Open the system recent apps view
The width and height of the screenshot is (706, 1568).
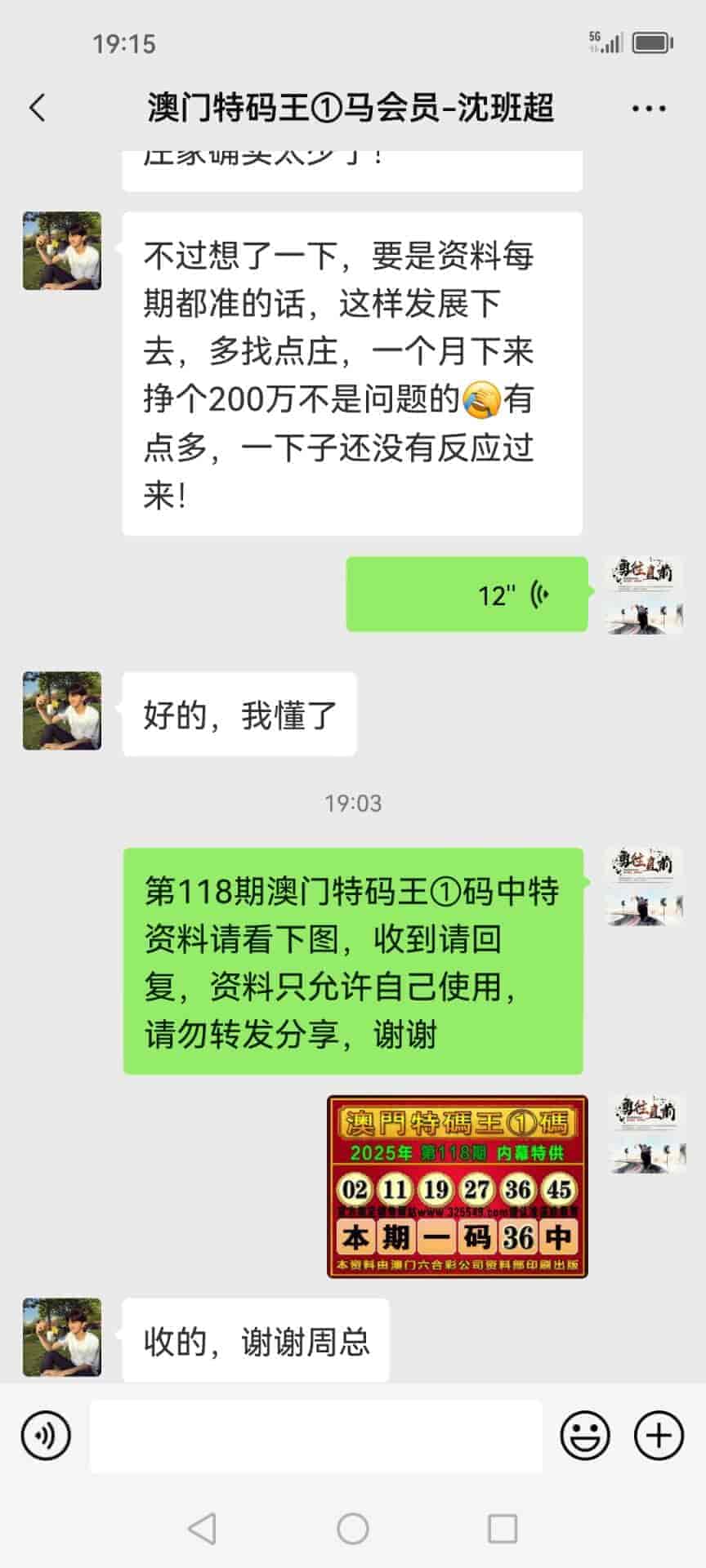(502, 1529)
